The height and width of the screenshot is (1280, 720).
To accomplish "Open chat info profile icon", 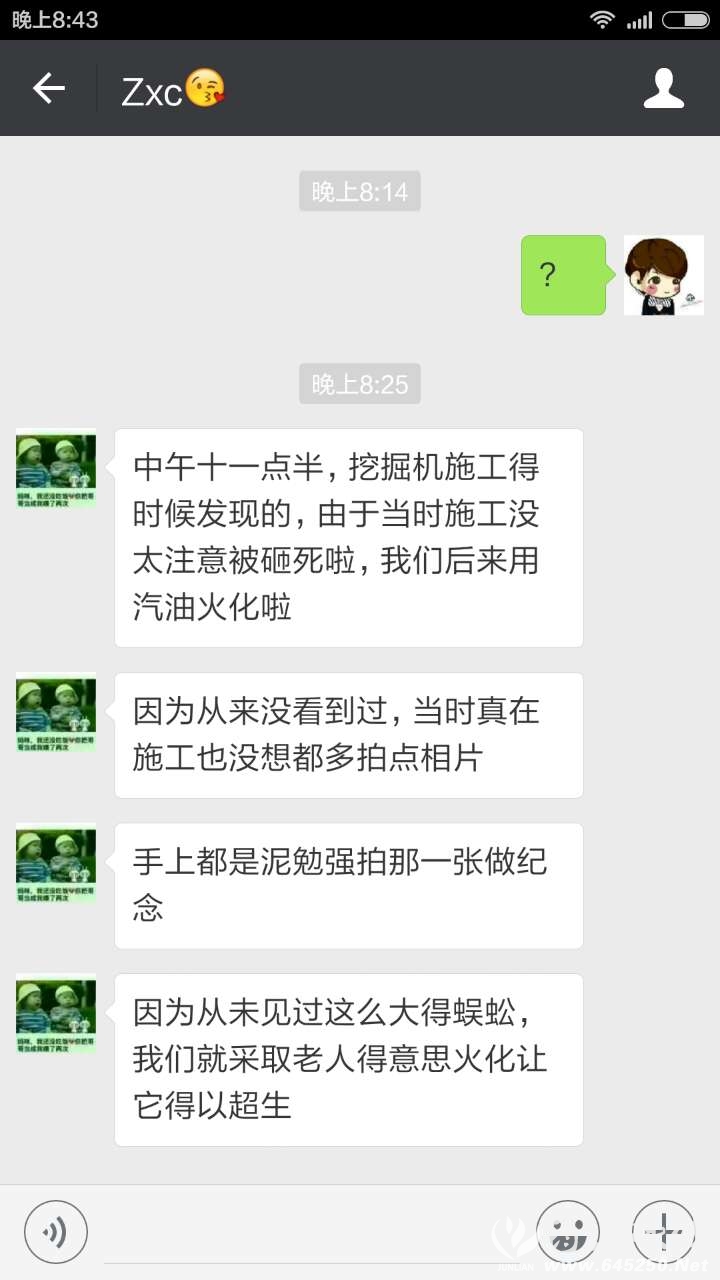I will (663, 89).
